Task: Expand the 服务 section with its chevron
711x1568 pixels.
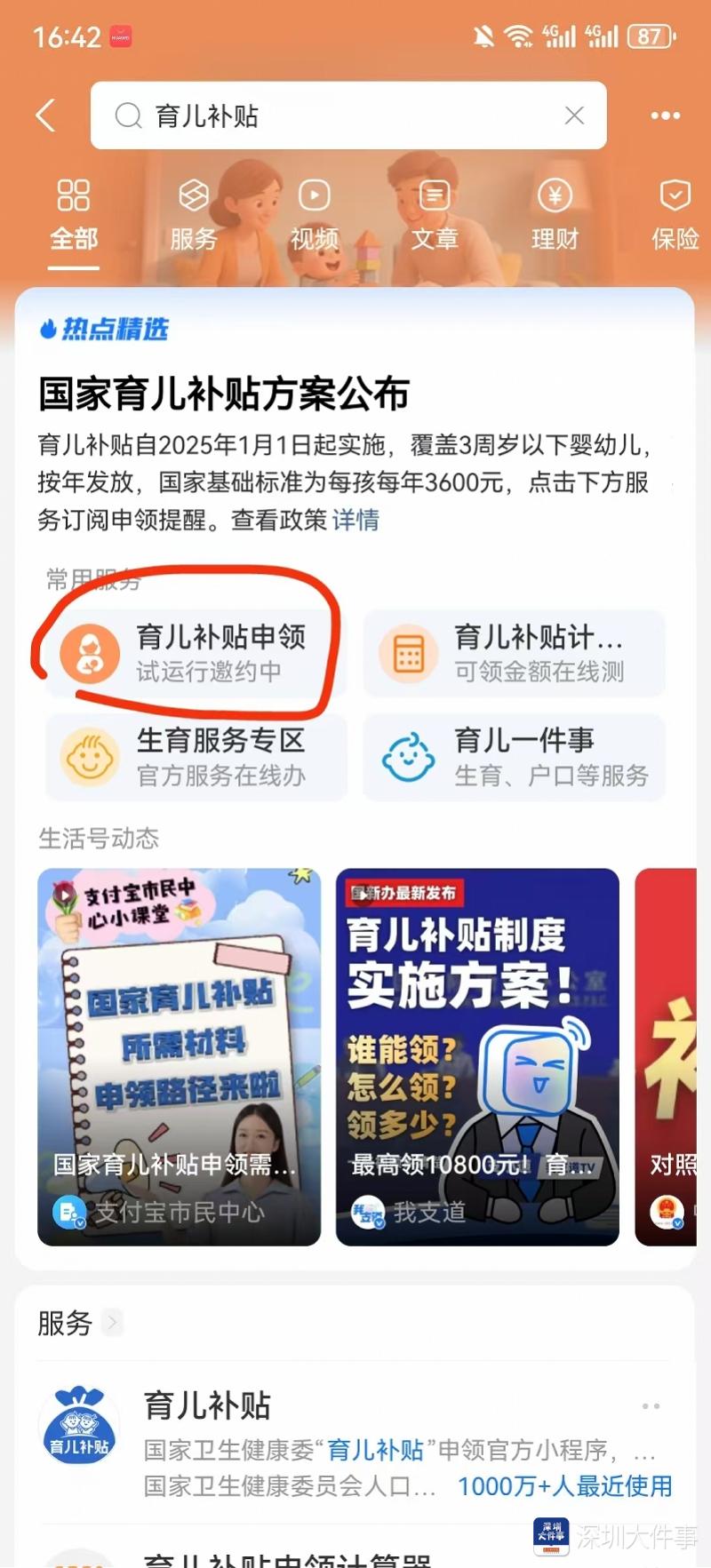Action: [112, 1323]
